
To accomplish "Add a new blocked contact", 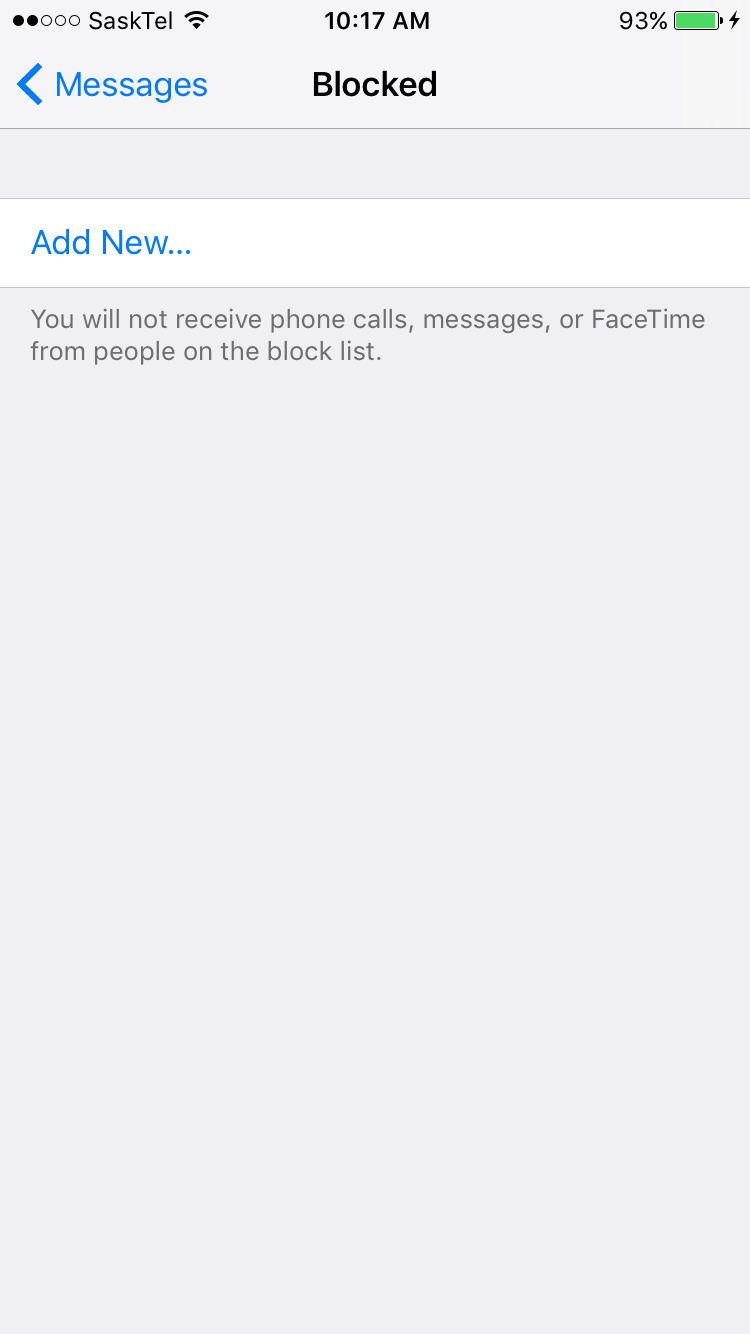I will [375, 243].
